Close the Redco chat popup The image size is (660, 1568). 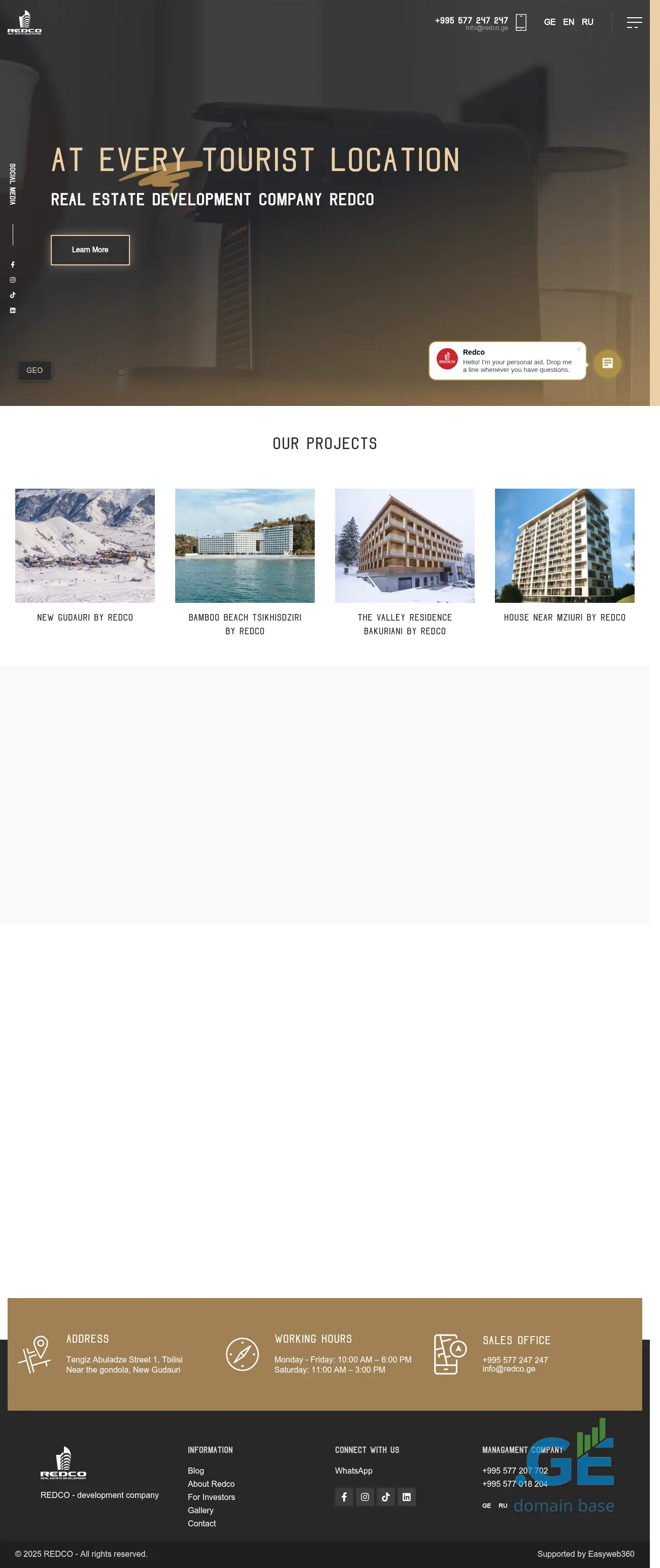pos(578,350)
